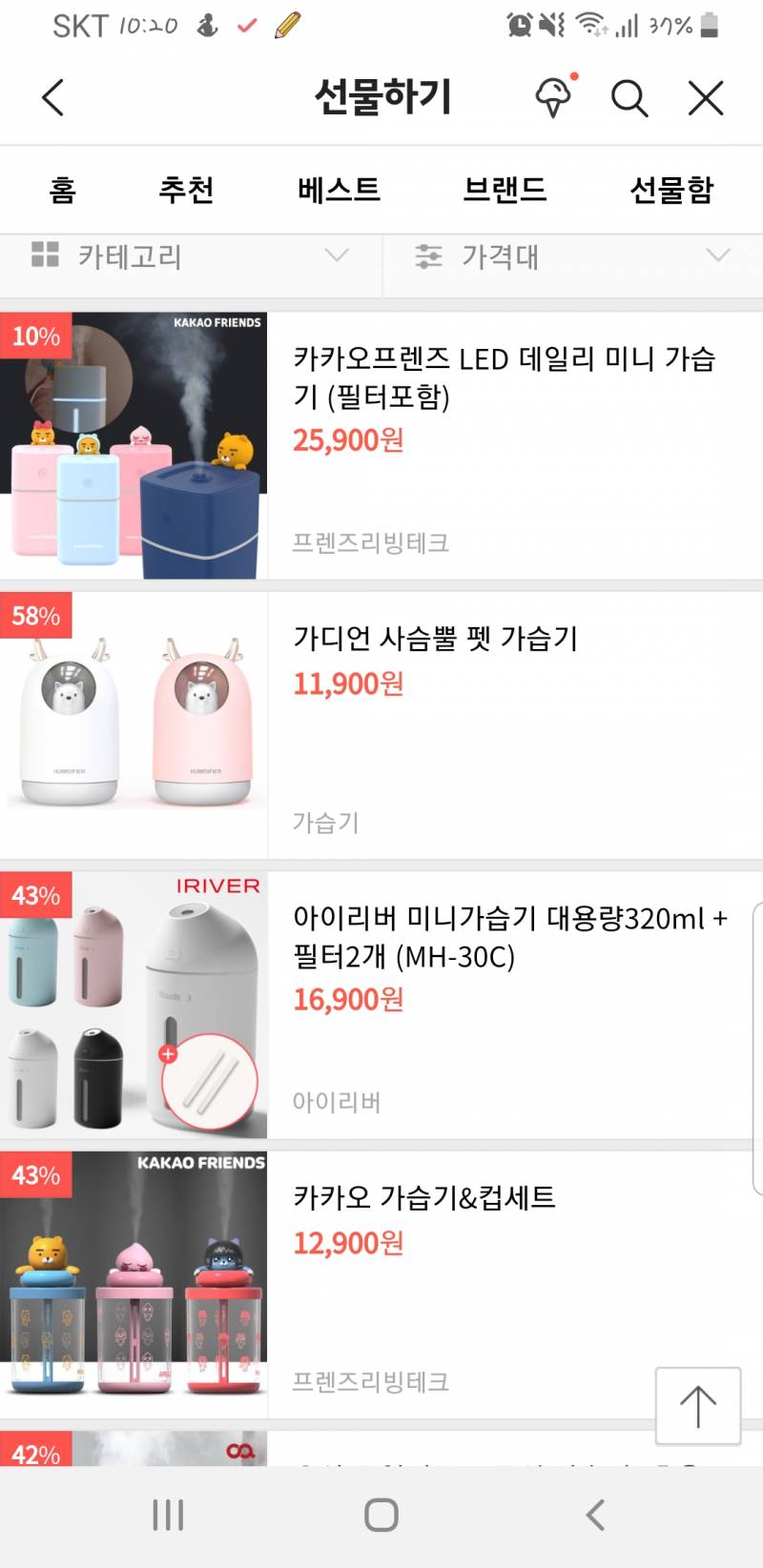Image resolution: width=763 pixels, height=1568 pixels.
Task: Open Android recent apps from the navigation bar
Action: (168, 1514)
